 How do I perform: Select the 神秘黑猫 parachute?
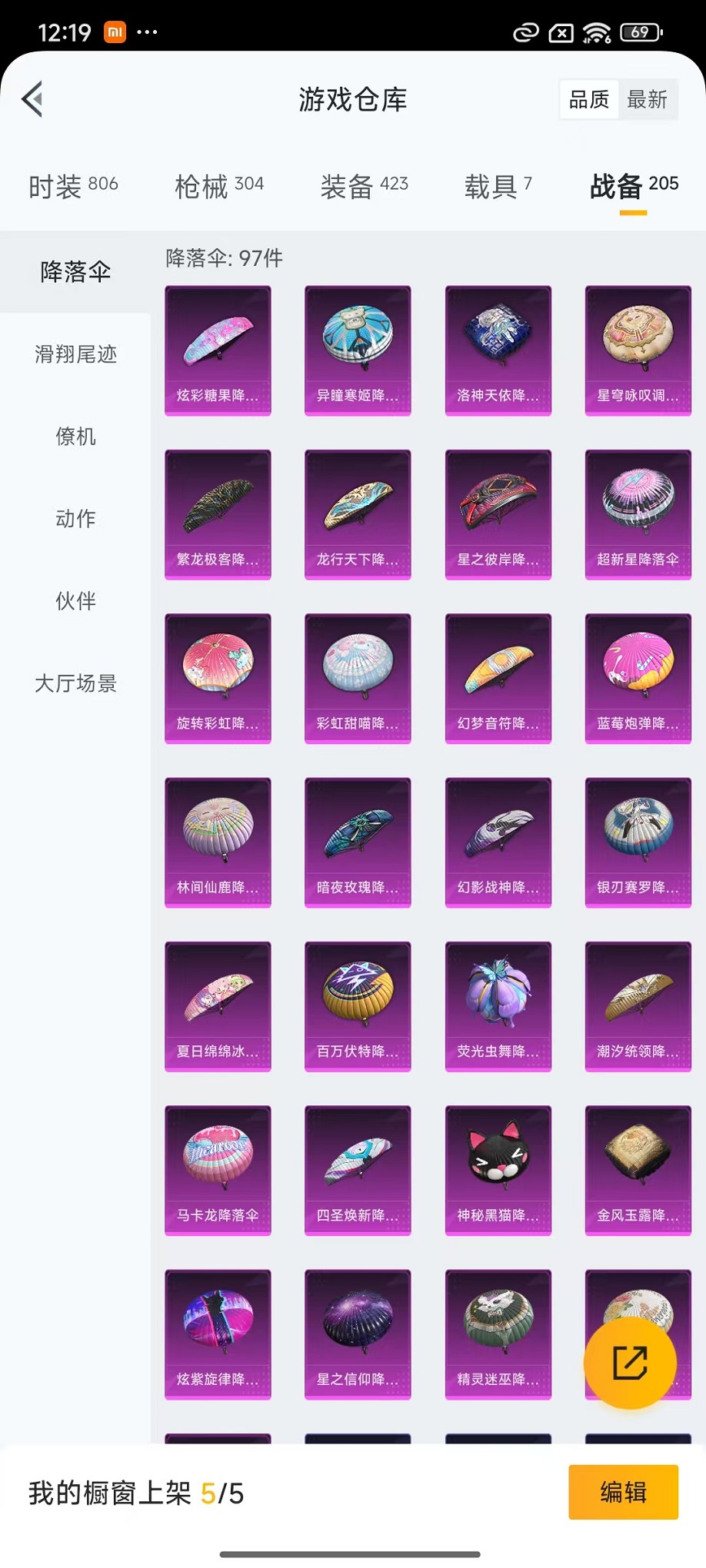tap(498, 1170)
